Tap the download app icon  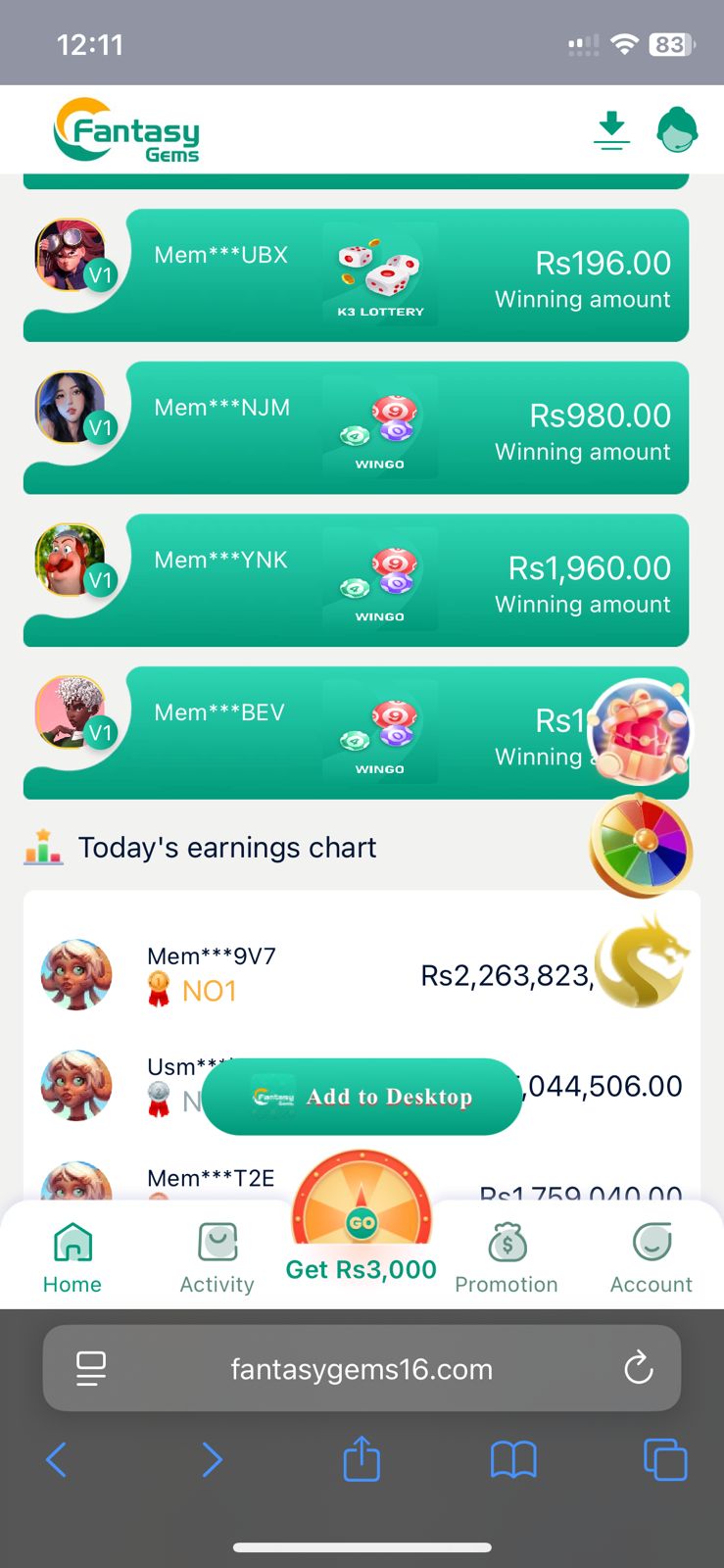click(611, 130)
